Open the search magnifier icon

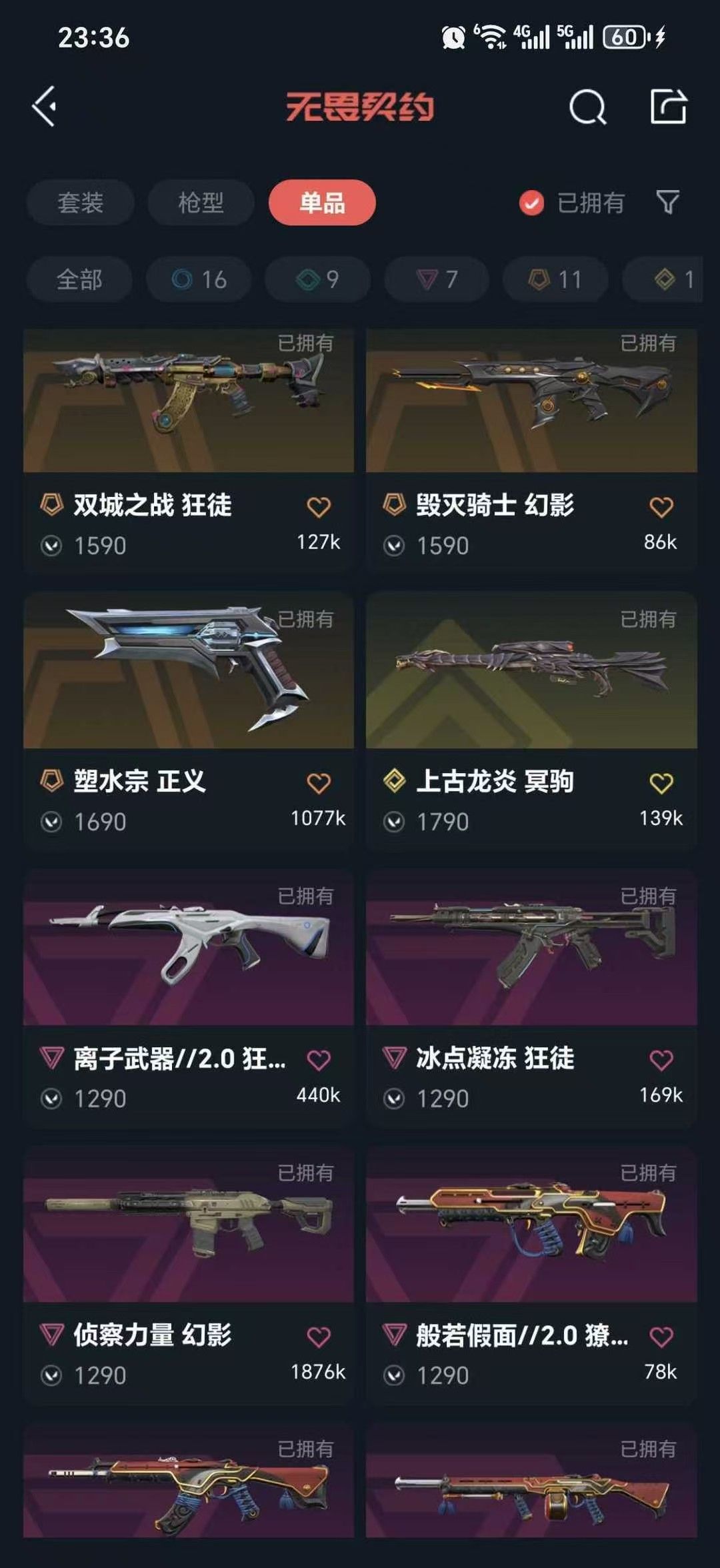pyautogui.click(x=587, y=105)
